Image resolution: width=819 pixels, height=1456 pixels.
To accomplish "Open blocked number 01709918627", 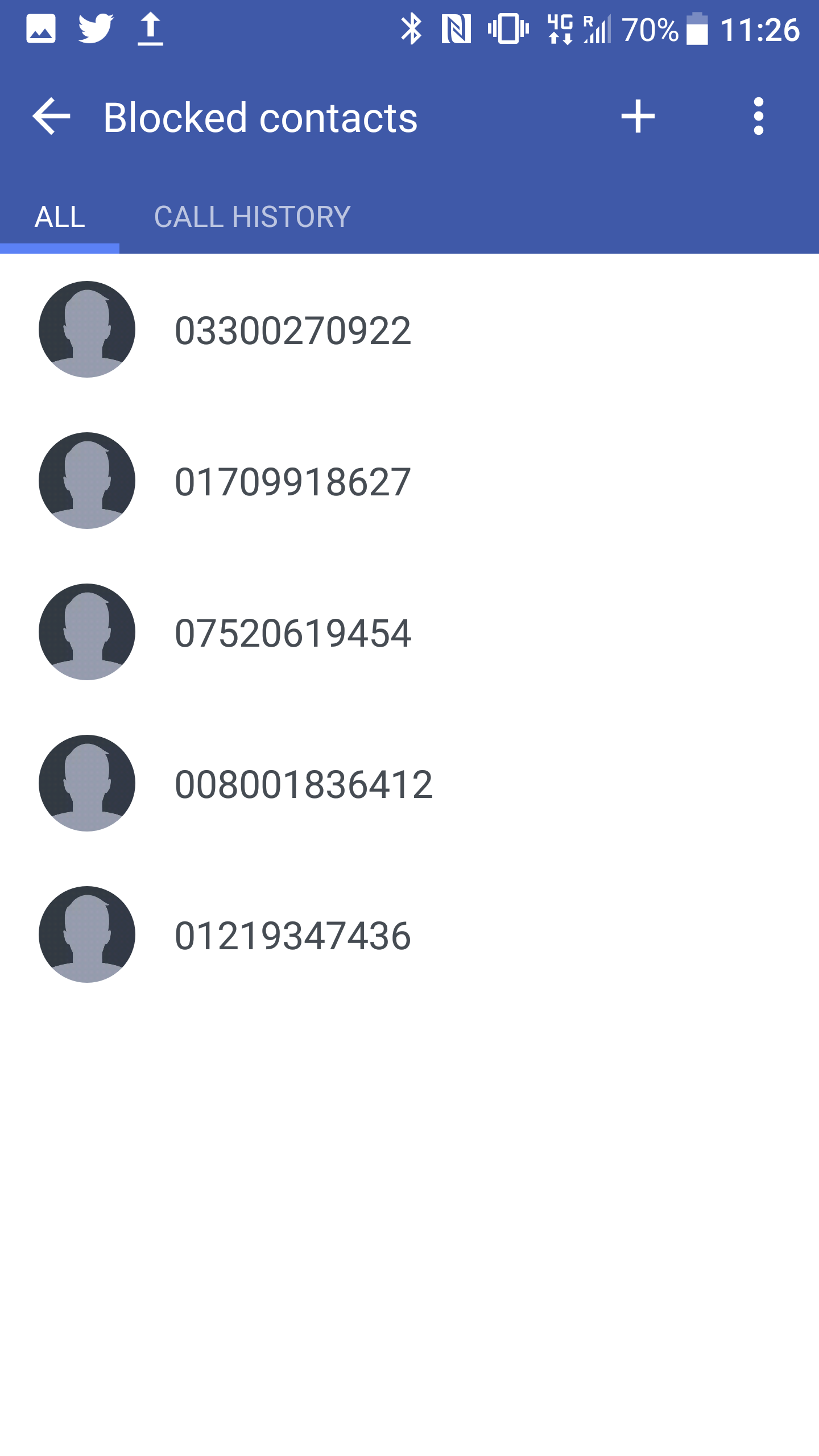I will [409, 481].
